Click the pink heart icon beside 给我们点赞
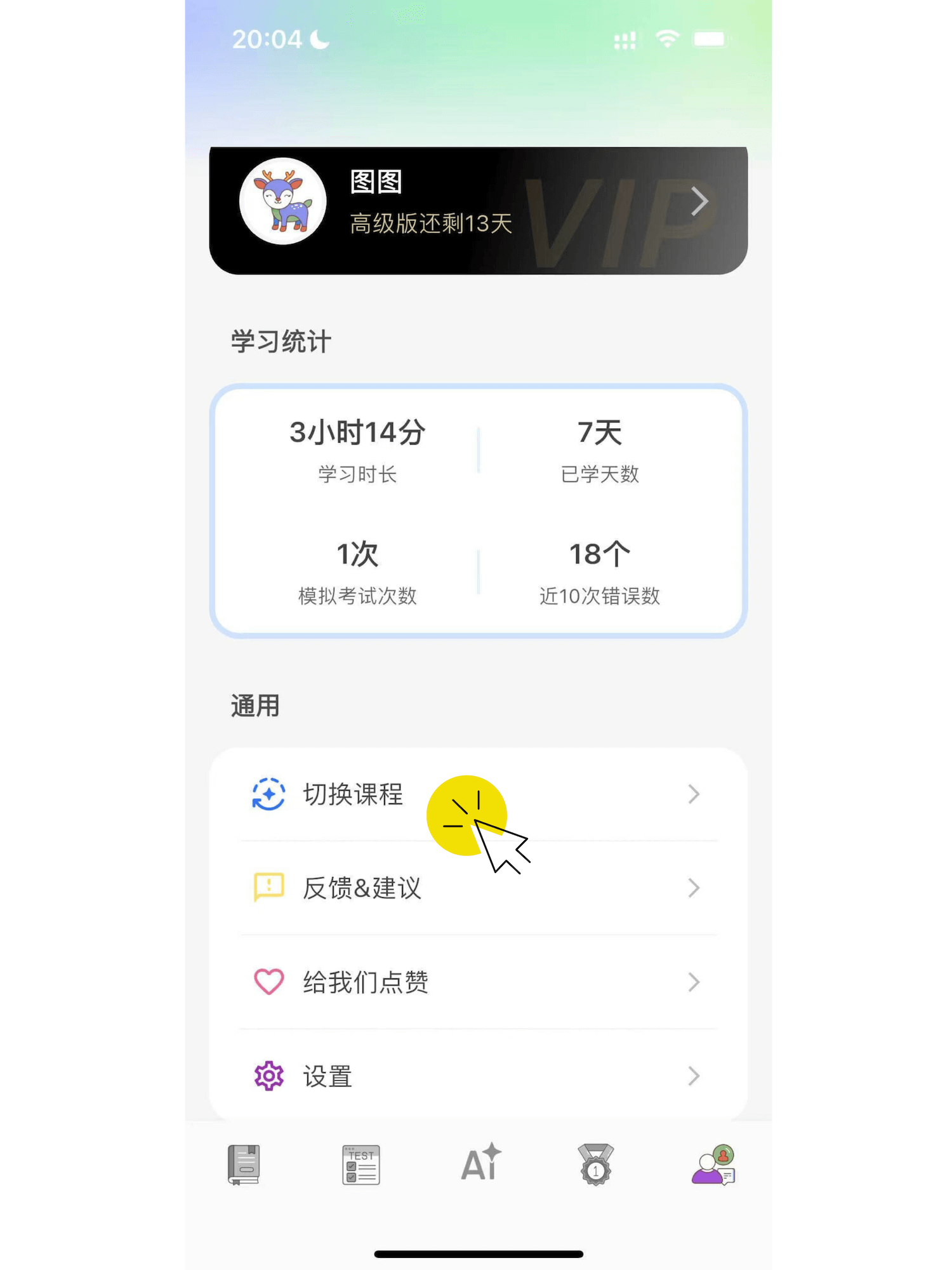This screenshot has width=952, height=1270. tap(268, 982)
